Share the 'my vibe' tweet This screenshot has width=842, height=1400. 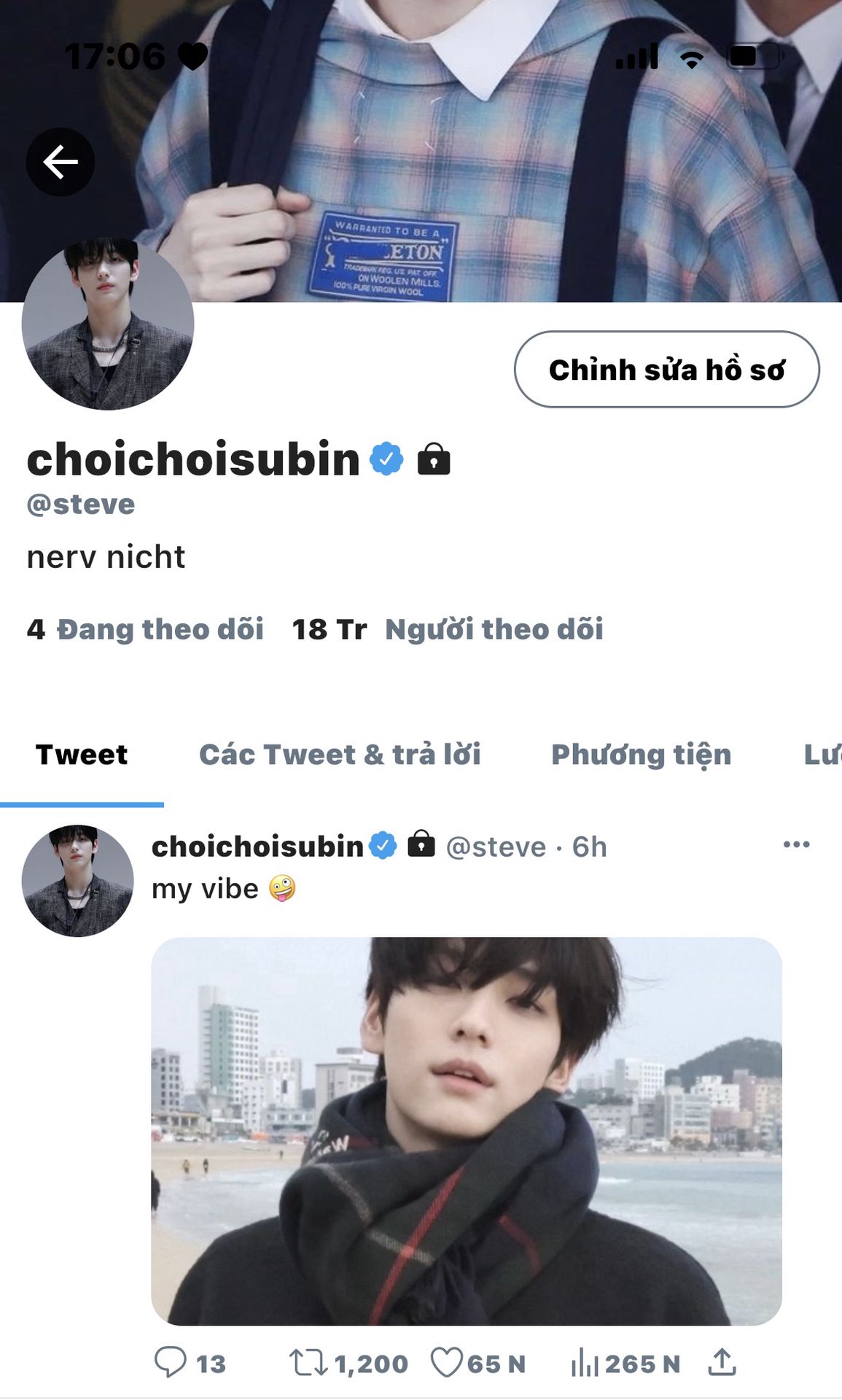pyautogui.click(x=722, y=1362)
